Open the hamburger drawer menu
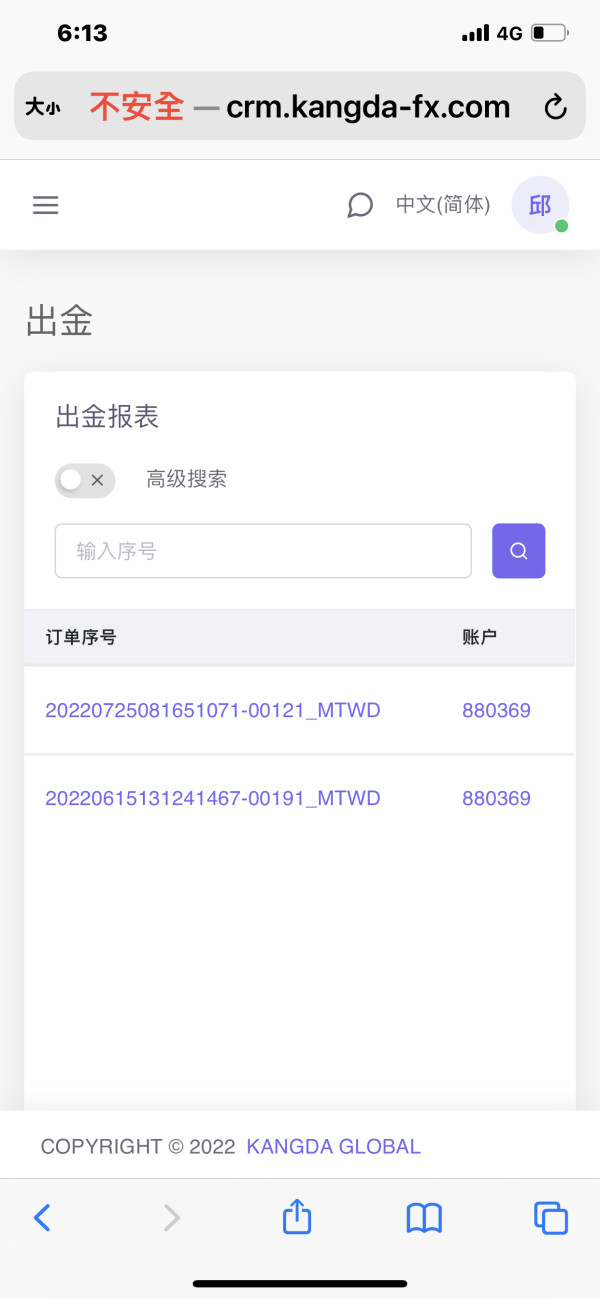 [x=46, y=206]
